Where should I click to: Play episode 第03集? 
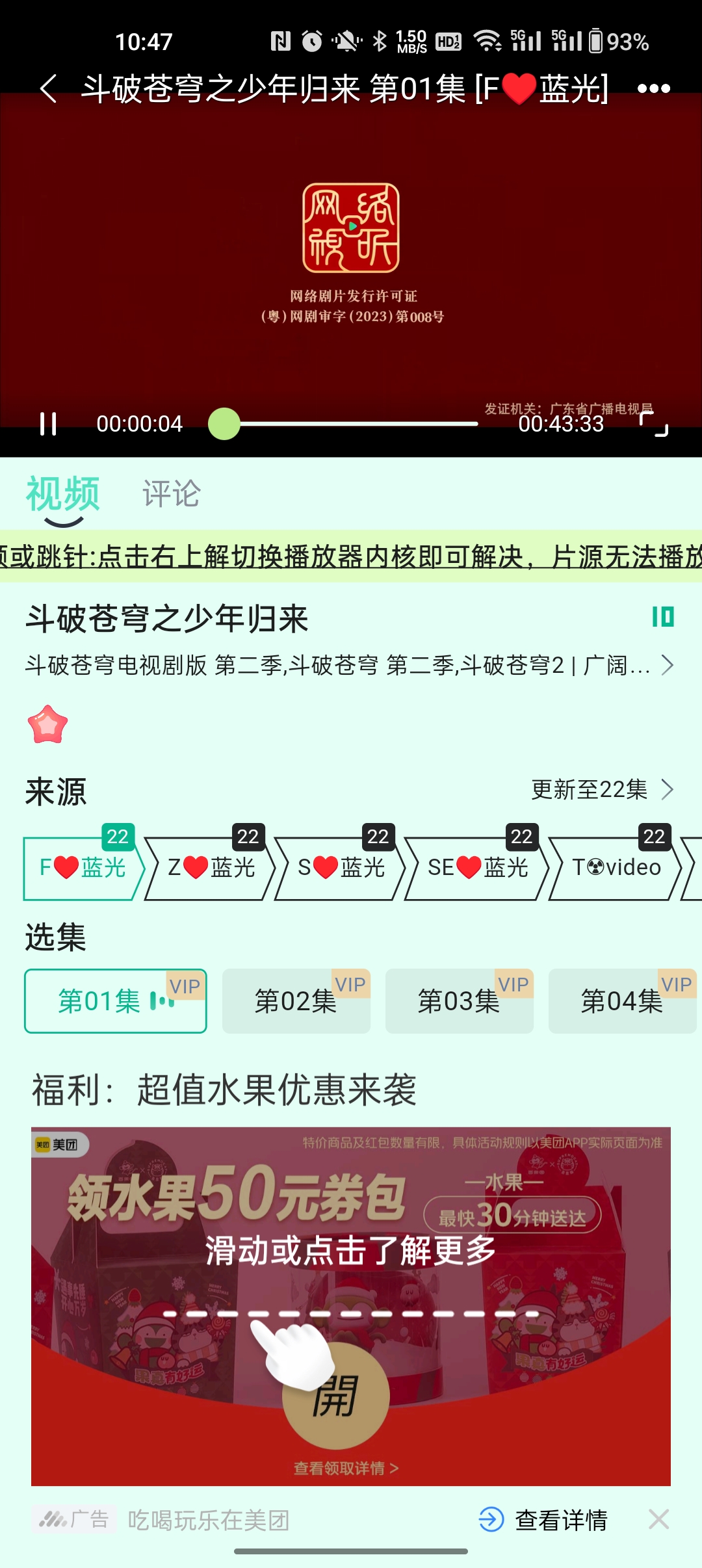[459, 1001]
